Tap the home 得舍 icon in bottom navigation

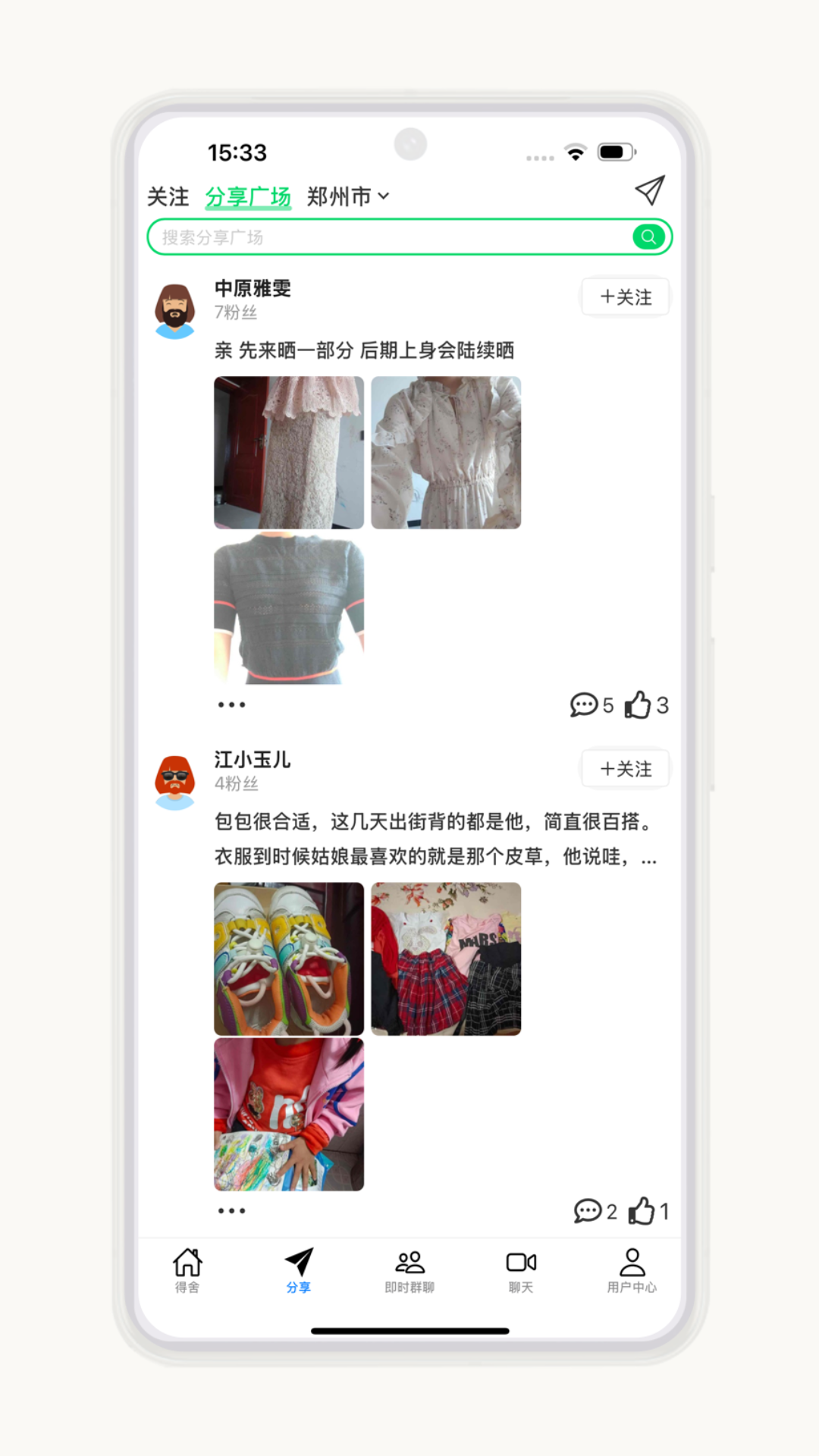point(187,1268)
